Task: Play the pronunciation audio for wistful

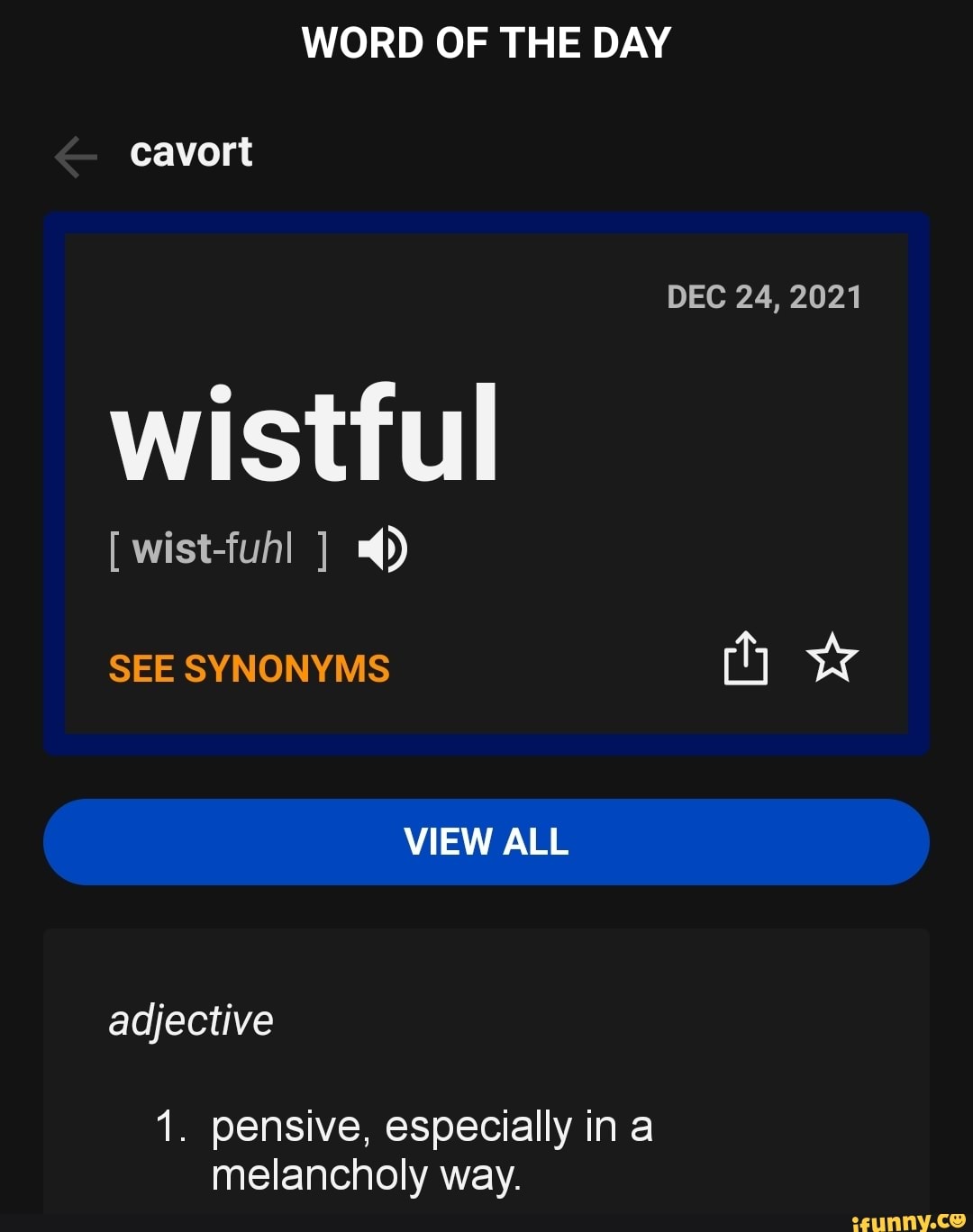Action: (x=383, y=548)
